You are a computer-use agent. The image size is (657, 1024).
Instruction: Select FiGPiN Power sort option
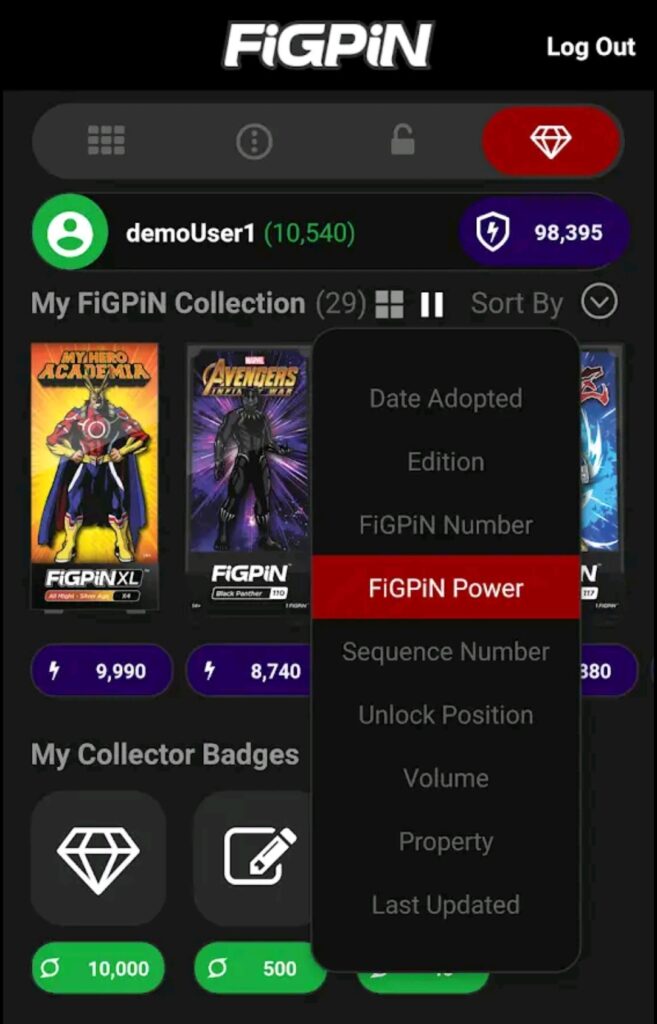coord(446,587)
